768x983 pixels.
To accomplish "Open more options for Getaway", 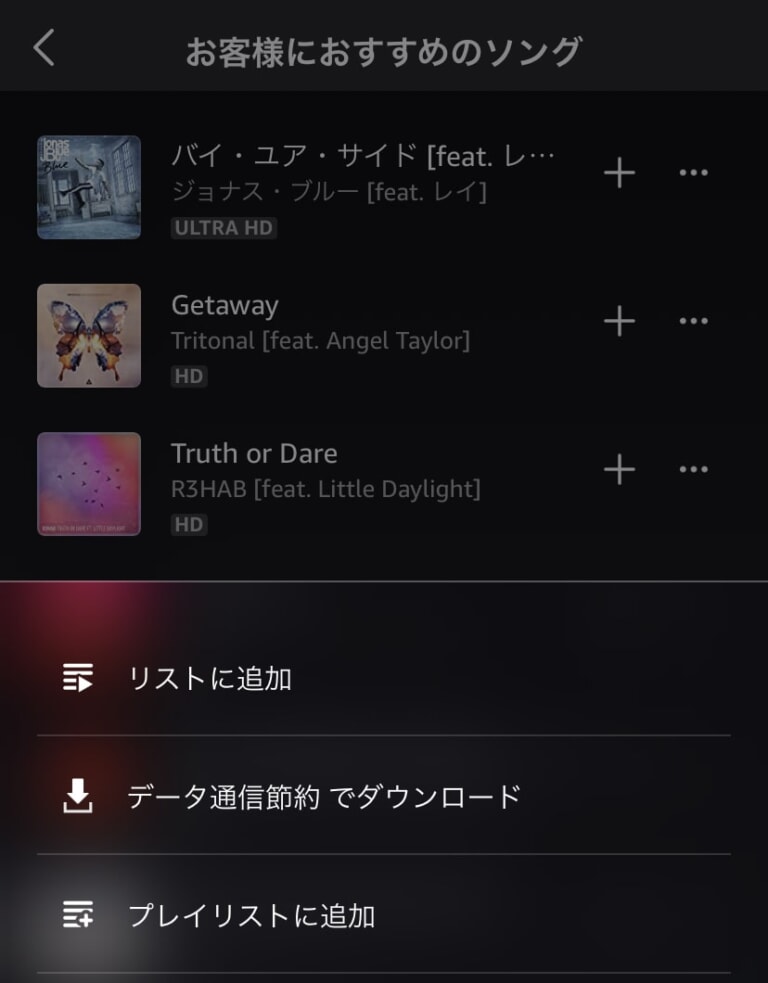I will pos(692,321).
